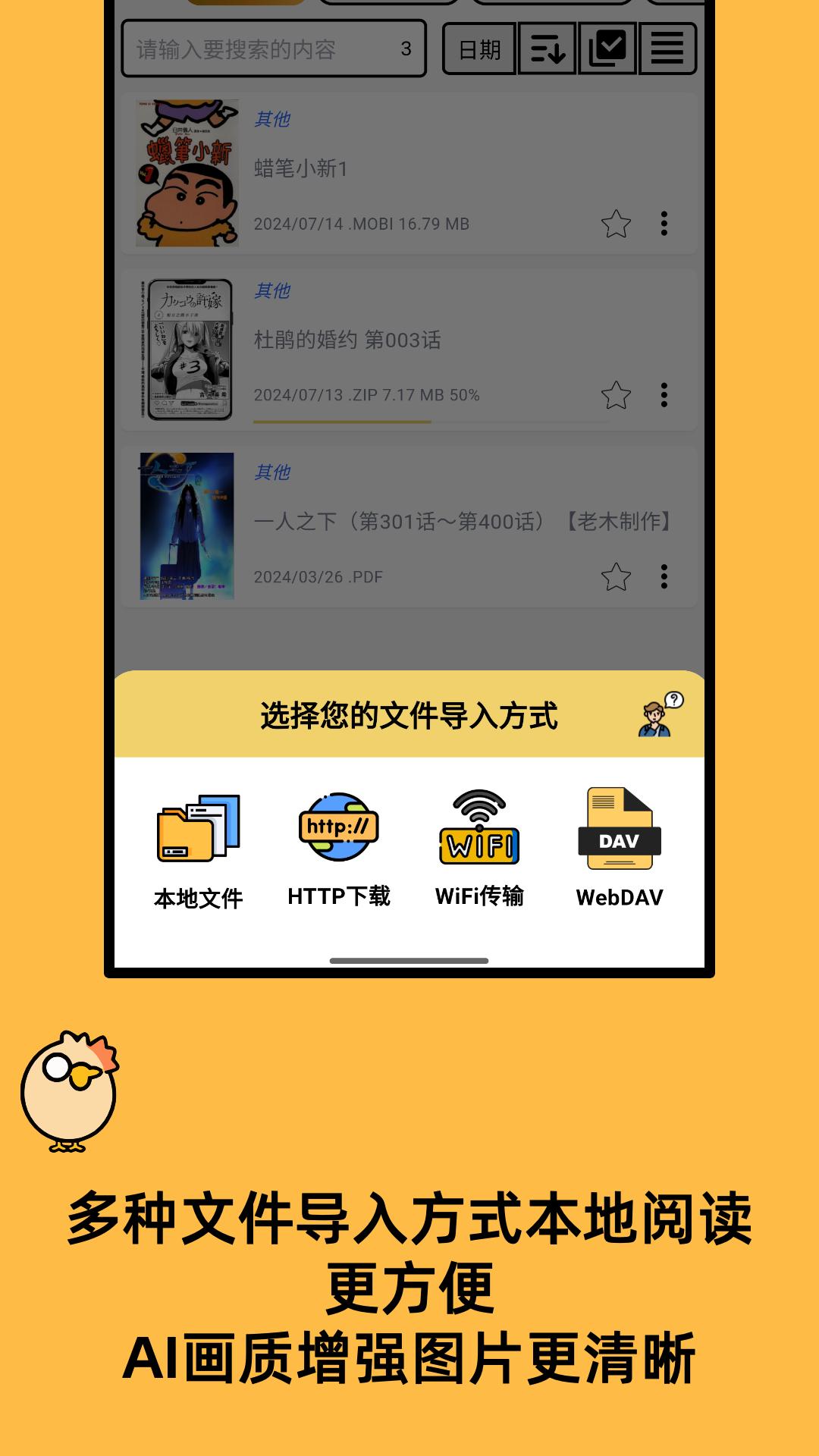Open the three-dot menu for 蜡笔小新1
Viewport: 819px width, 1456px height.
click(664, 224)
